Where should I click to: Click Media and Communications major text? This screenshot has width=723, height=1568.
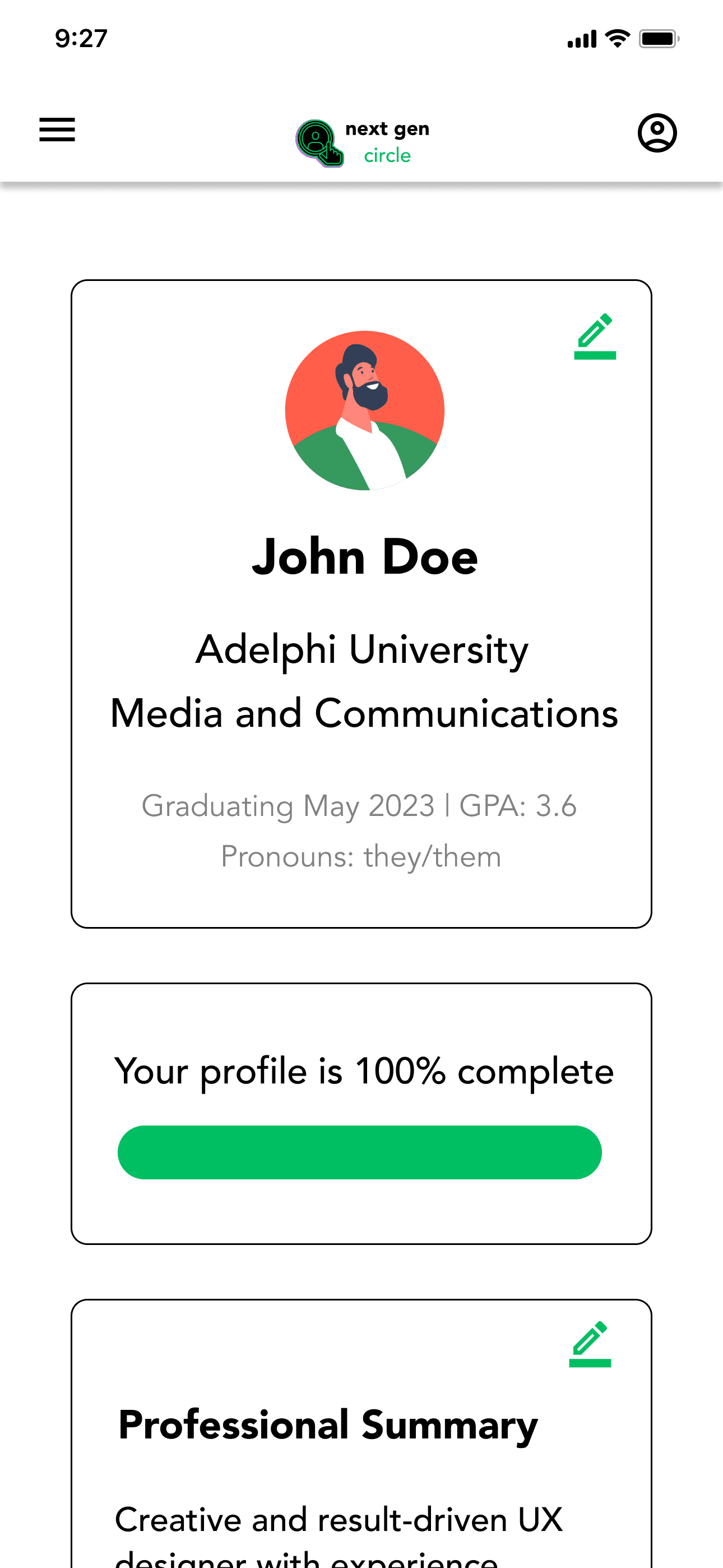click(x=363, y=713)
